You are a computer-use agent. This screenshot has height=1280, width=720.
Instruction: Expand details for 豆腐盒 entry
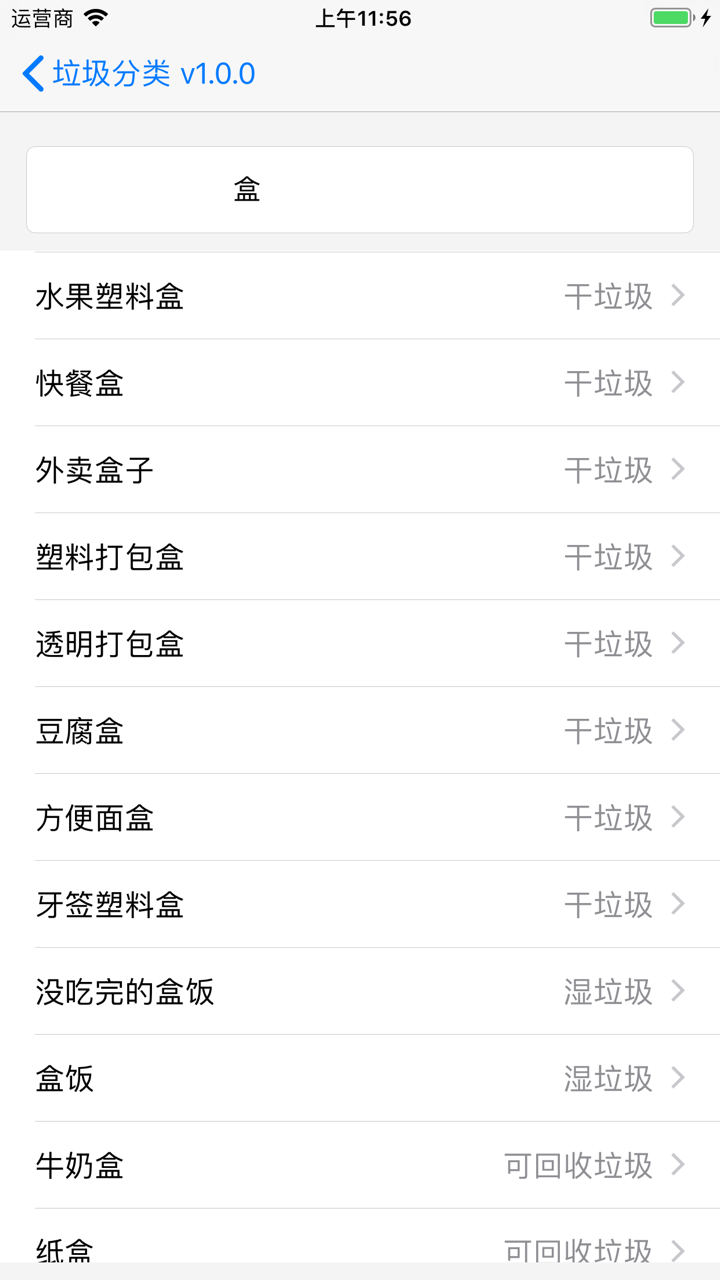click(360, 731)
